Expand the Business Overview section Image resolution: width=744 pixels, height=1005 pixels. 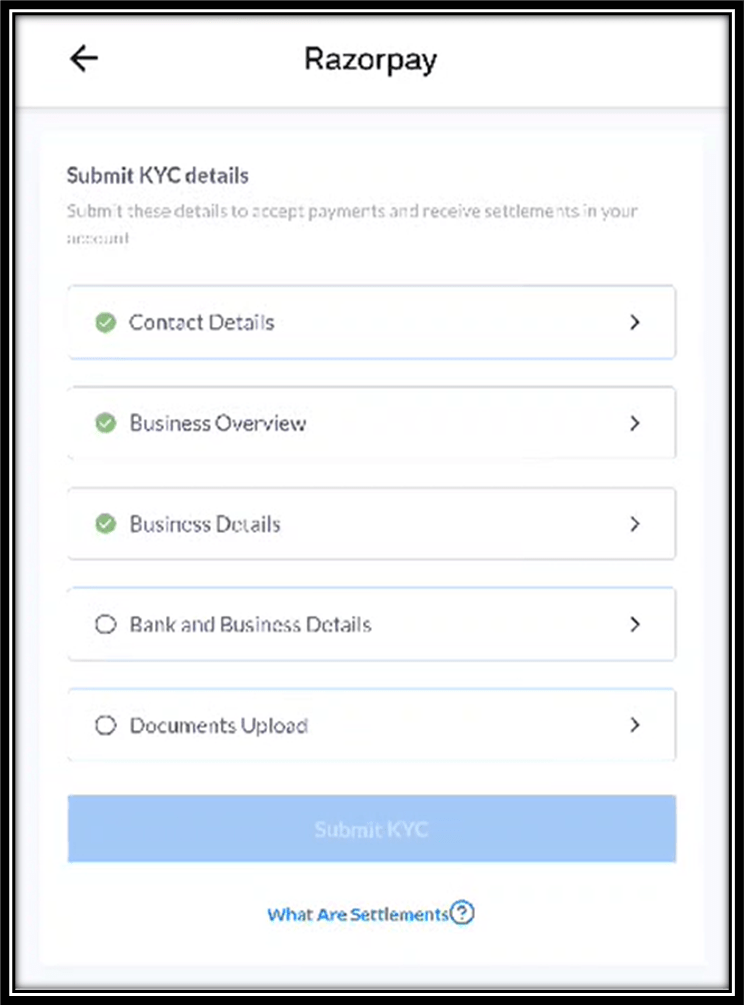(371, 423)
